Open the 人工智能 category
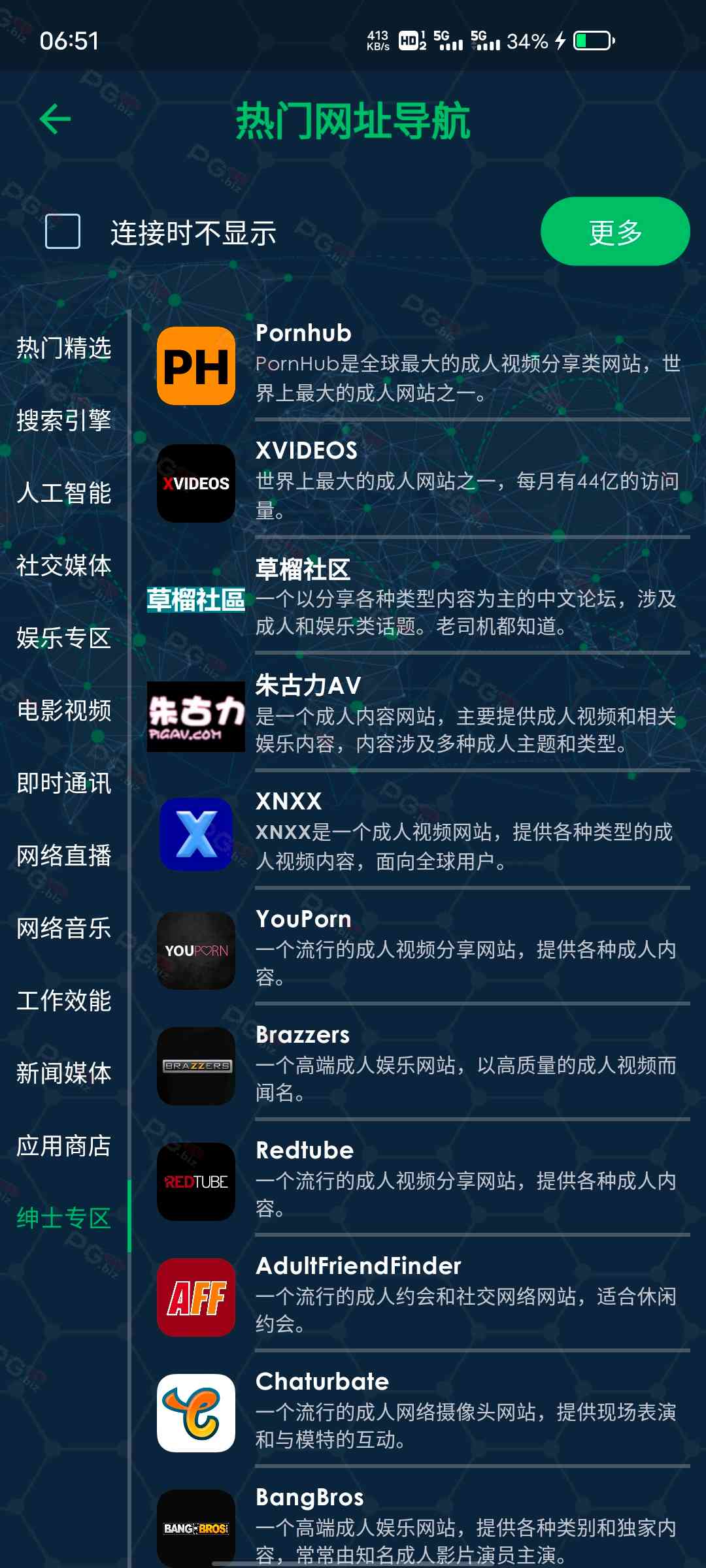The height and width of the screenshot is (1568, 706). pyautogui.click(x=64, y=493)
